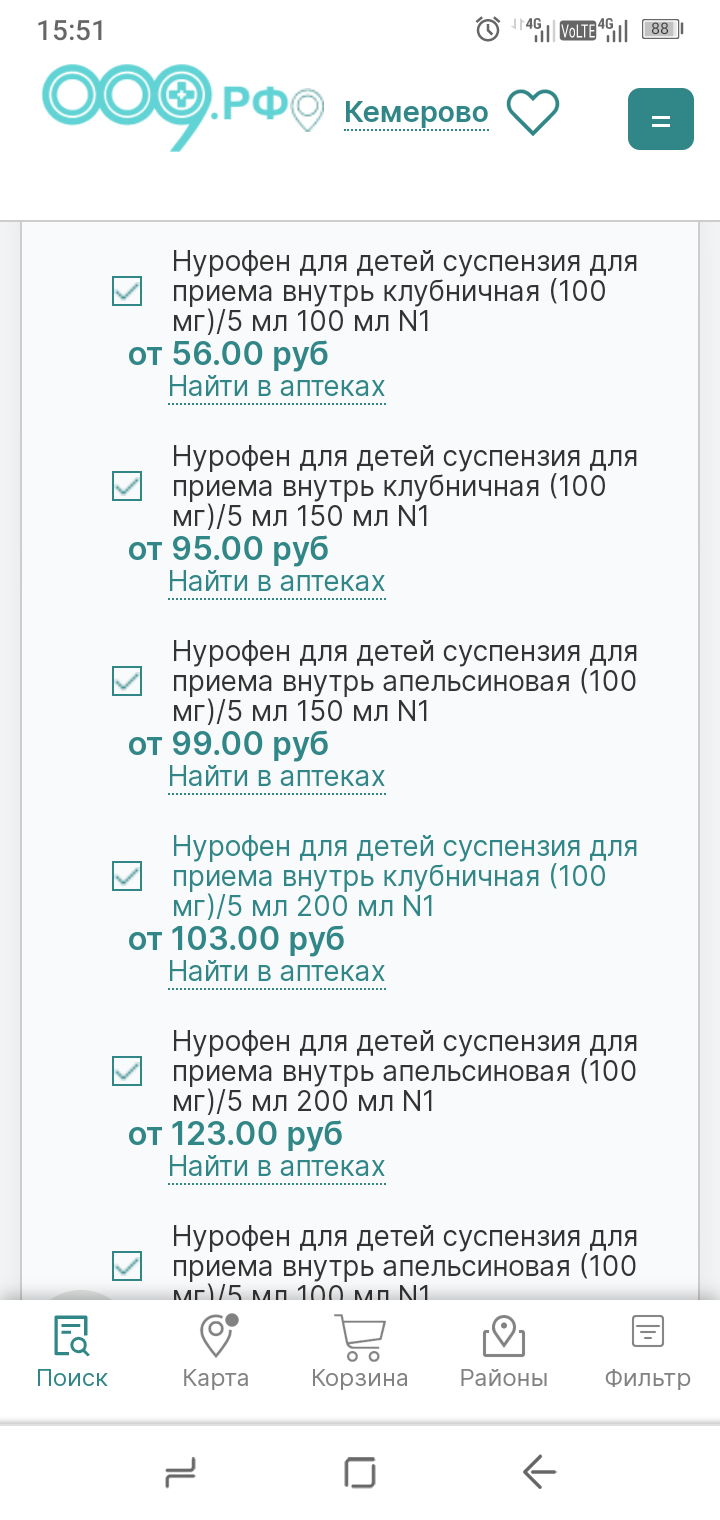Toggle the апельсиновая 150 мл item checkbox
The width and height of the screenshot is (720, 1520).
[127, 682]
